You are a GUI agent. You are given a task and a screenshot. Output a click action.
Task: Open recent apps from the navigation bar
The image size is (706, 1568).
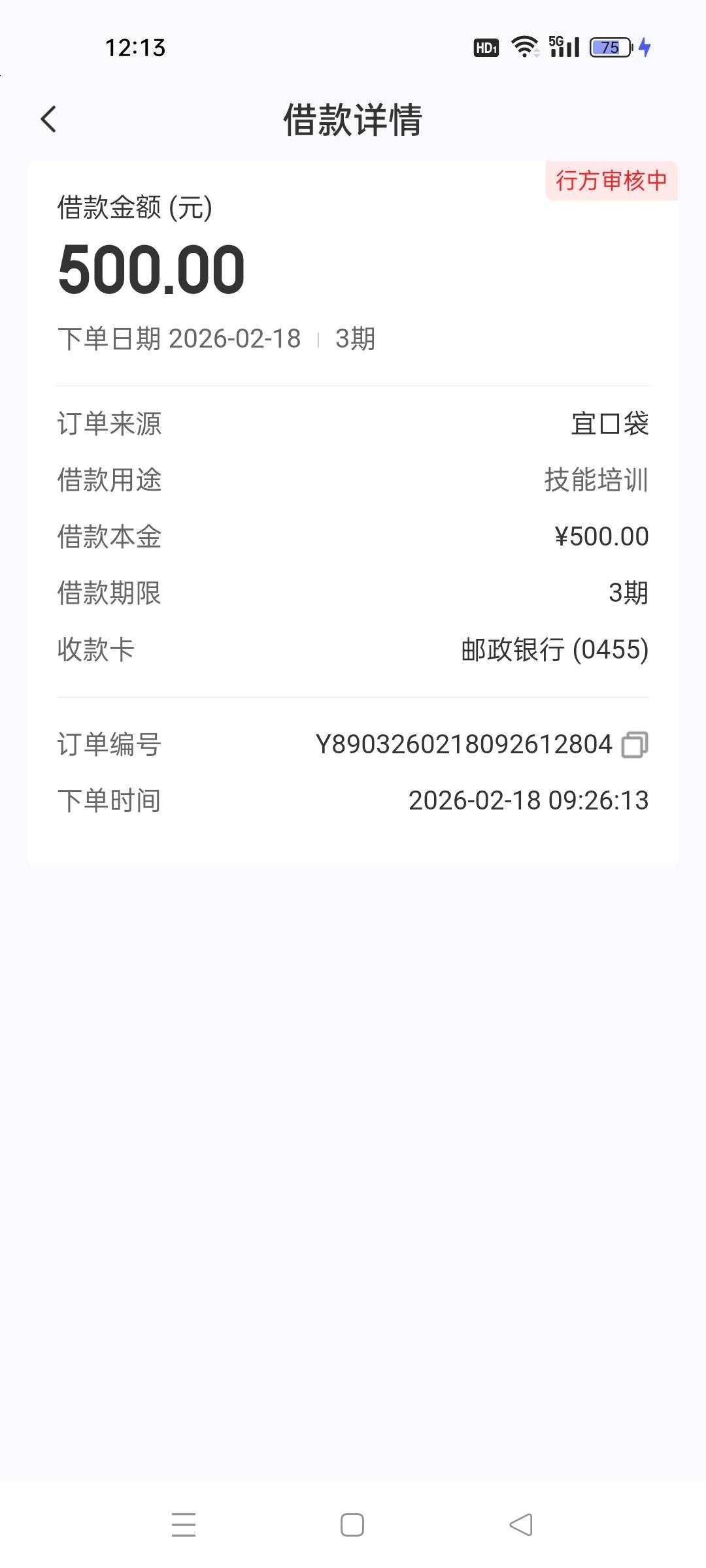(184, 1525)
